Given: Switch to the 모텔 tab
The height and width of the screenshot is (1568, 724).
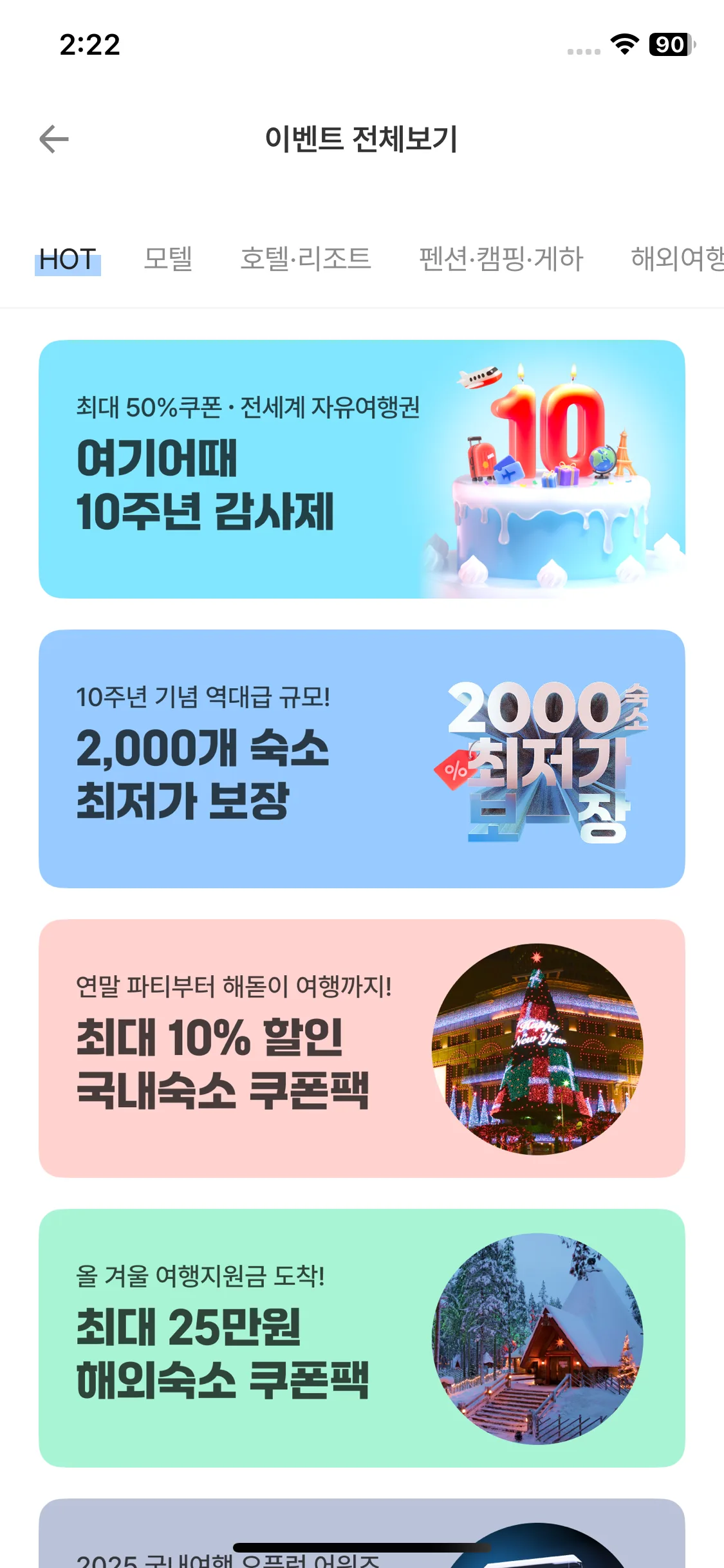Looking at the screenshot, I should 168,259.
